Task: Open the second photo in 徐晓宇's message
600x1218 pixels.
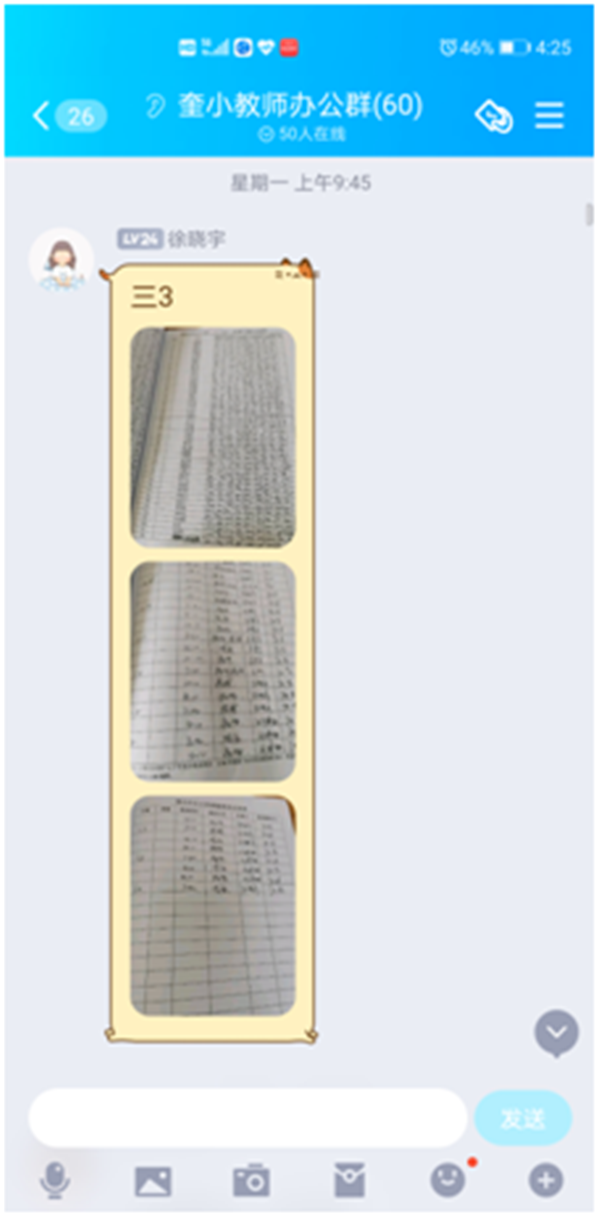Action: tap(213, 670)
